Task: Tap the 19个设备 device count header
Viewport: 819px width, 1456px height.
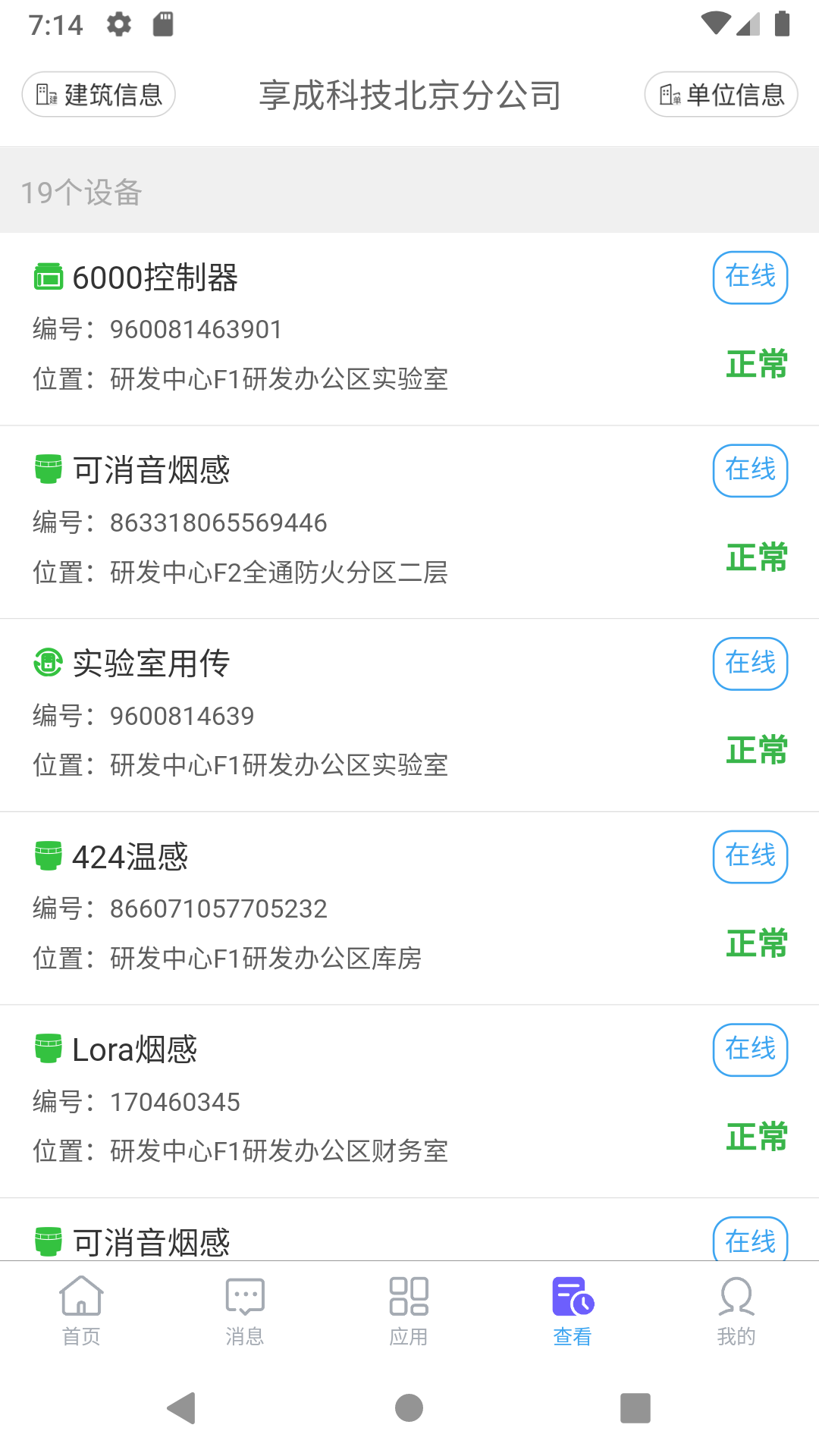Action: click(x=82, y=193)
